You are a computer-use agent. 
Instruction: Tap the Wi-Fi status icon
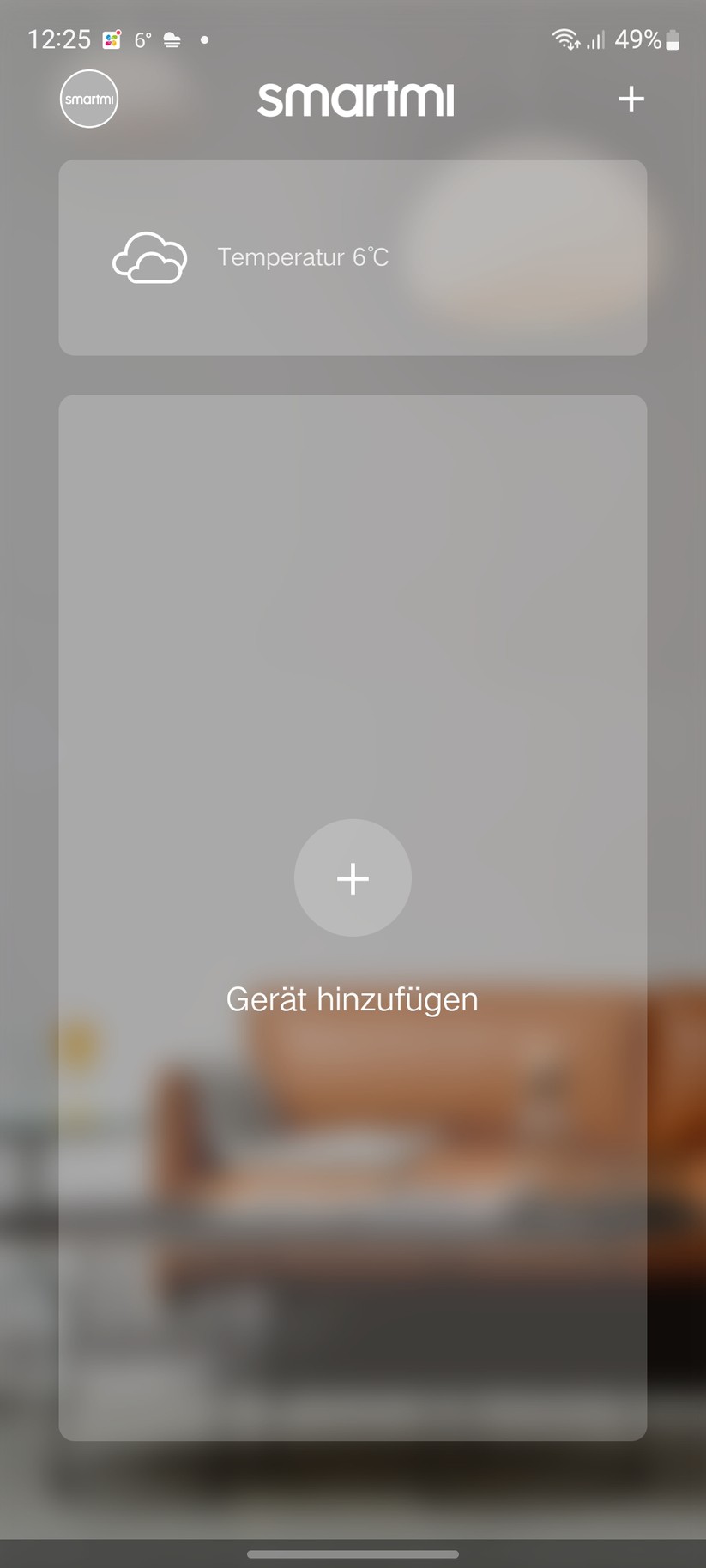tap(564, 39)
